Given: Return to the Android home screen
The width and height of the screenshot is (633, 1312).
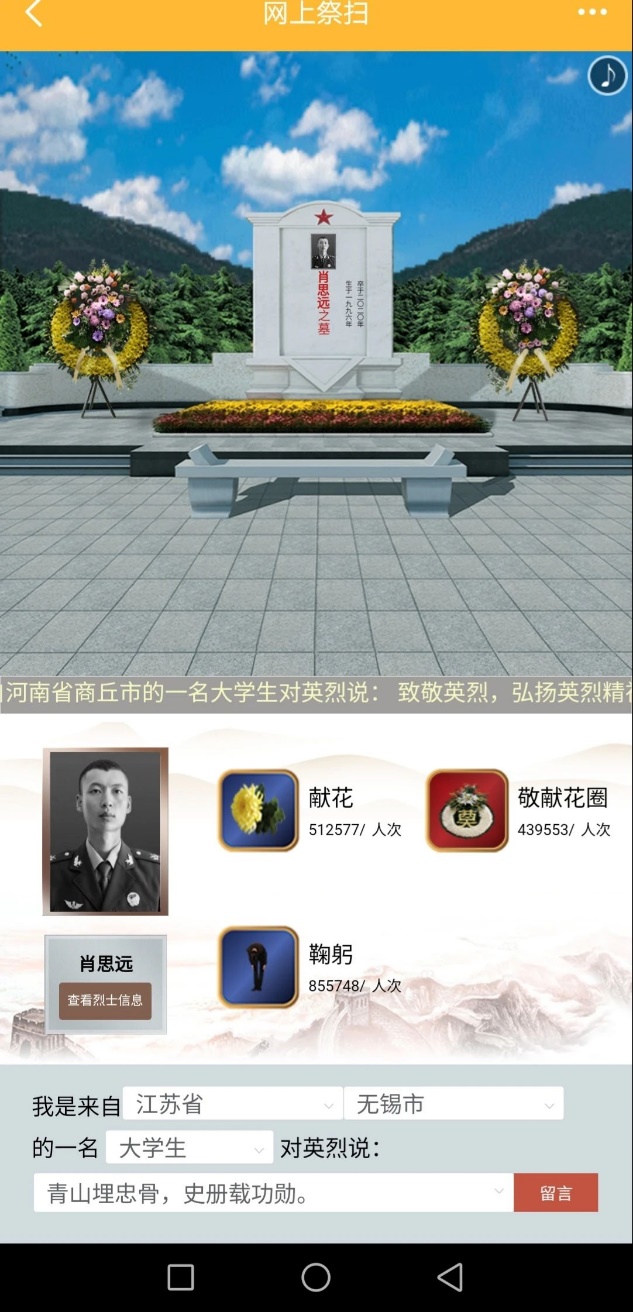Looking at the screenshot, I should click(316, 1277).
